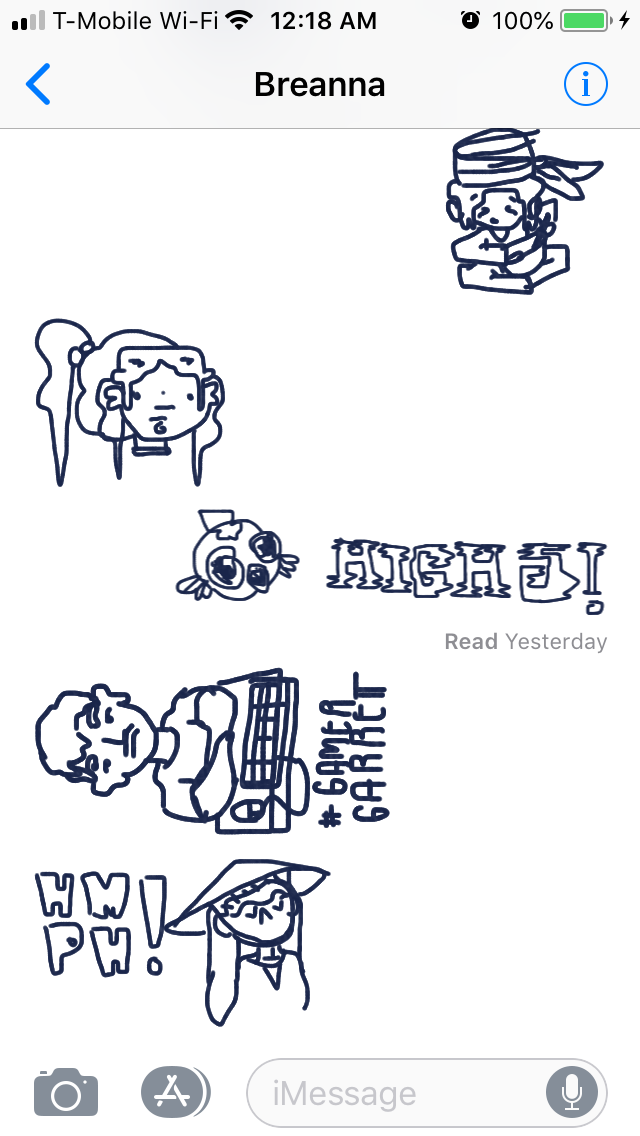Go back to the messages list
Image resolution: width=640 pixels, height=1136 pixels.
pyautogui.click(x=38, y=85)
